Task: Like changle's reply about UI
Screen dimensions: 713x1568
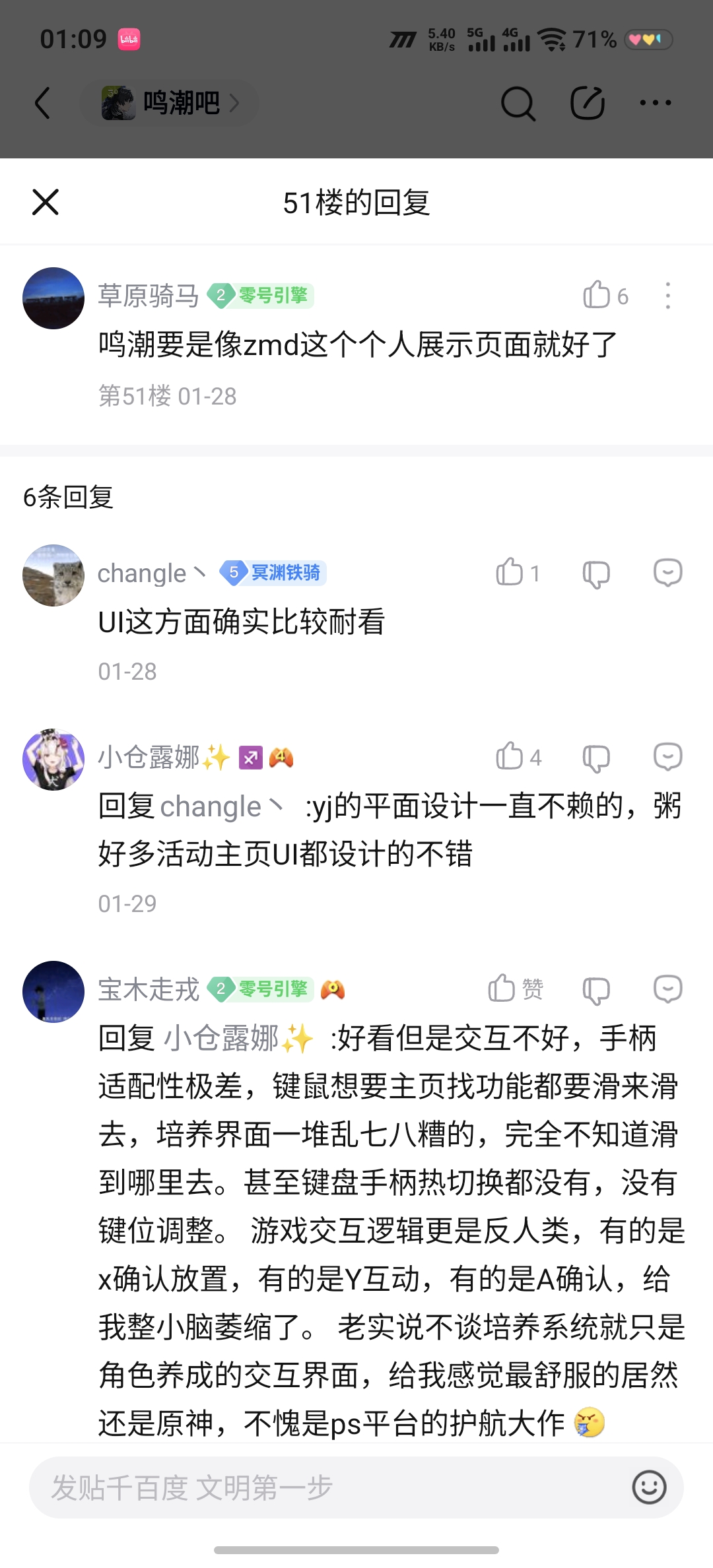Action: click(510, 572)
